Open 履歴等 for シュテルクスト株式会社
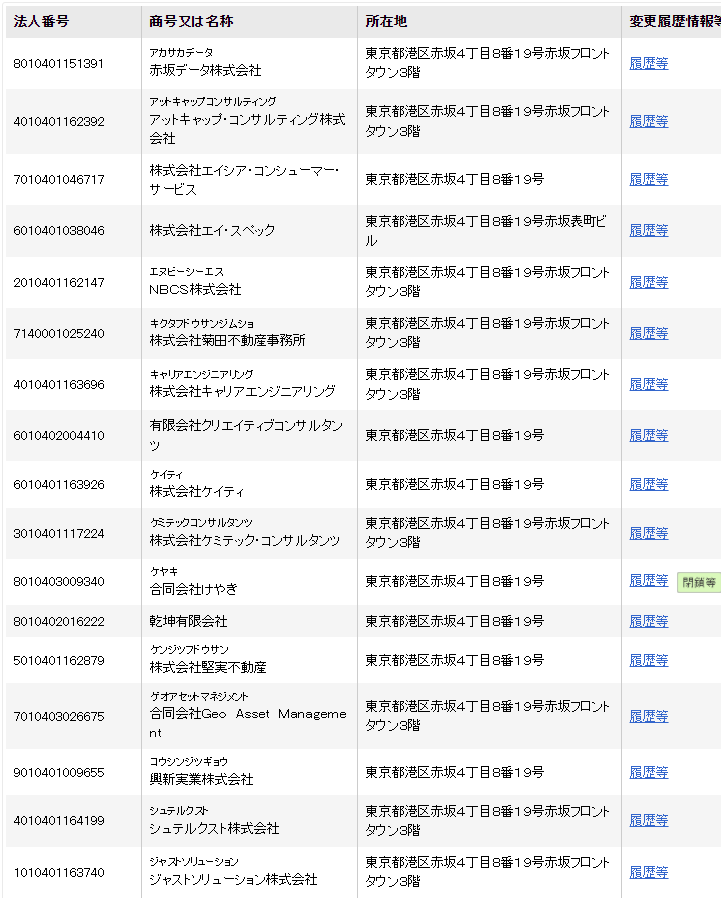The image size is (721, 898). point(648,820)
